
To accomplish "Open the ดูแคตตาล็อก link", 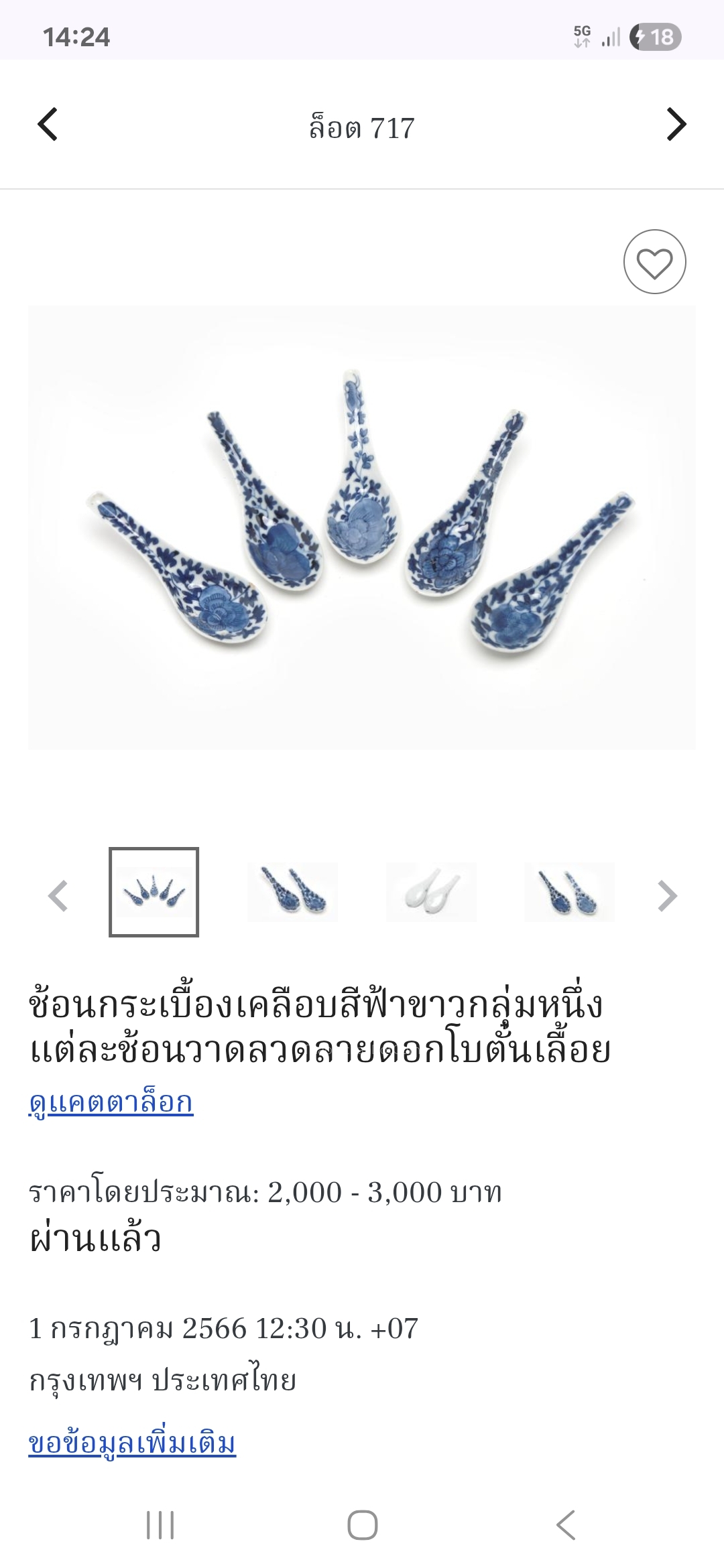I will pyautogui.click(x=111, y=1102).
